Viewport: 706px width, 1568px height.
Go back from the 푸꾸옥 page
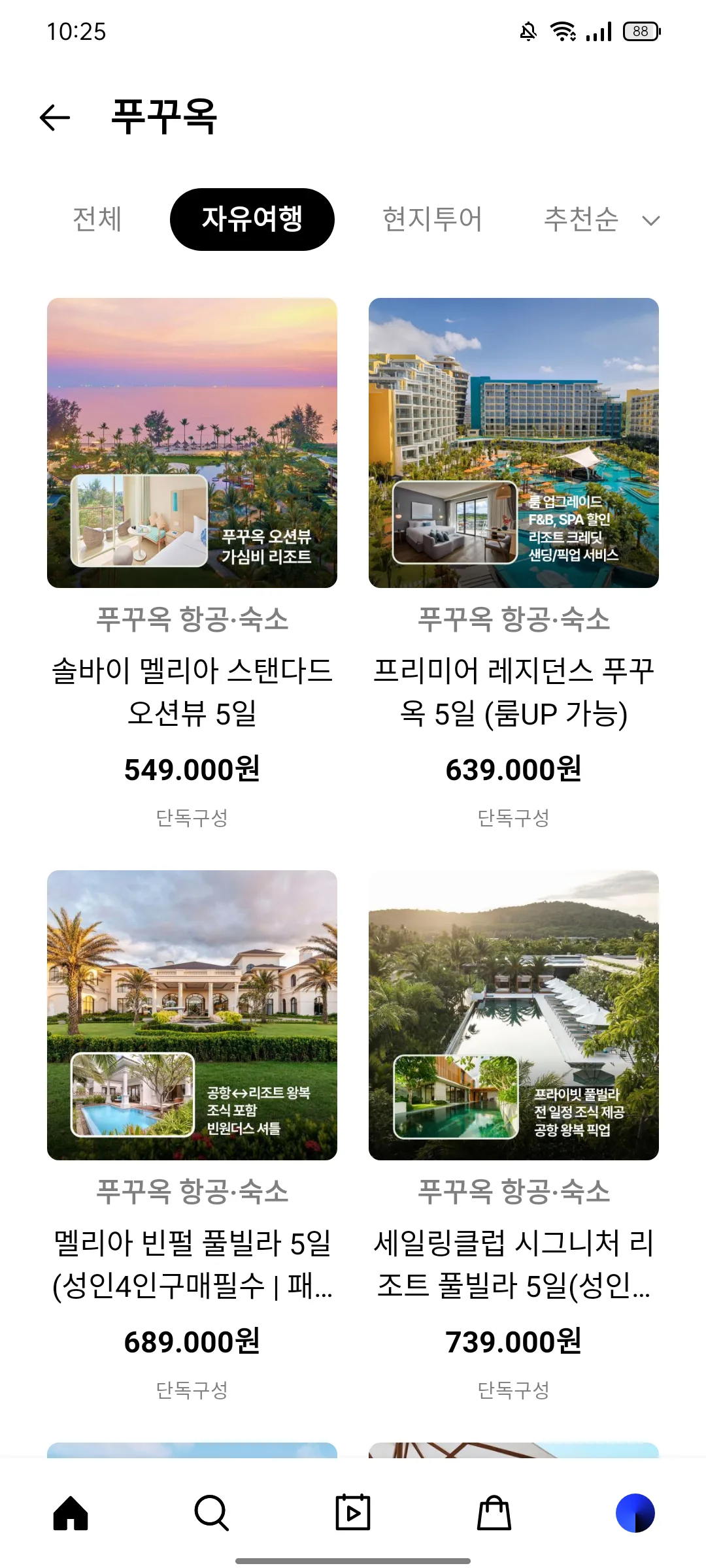[55, 118]
